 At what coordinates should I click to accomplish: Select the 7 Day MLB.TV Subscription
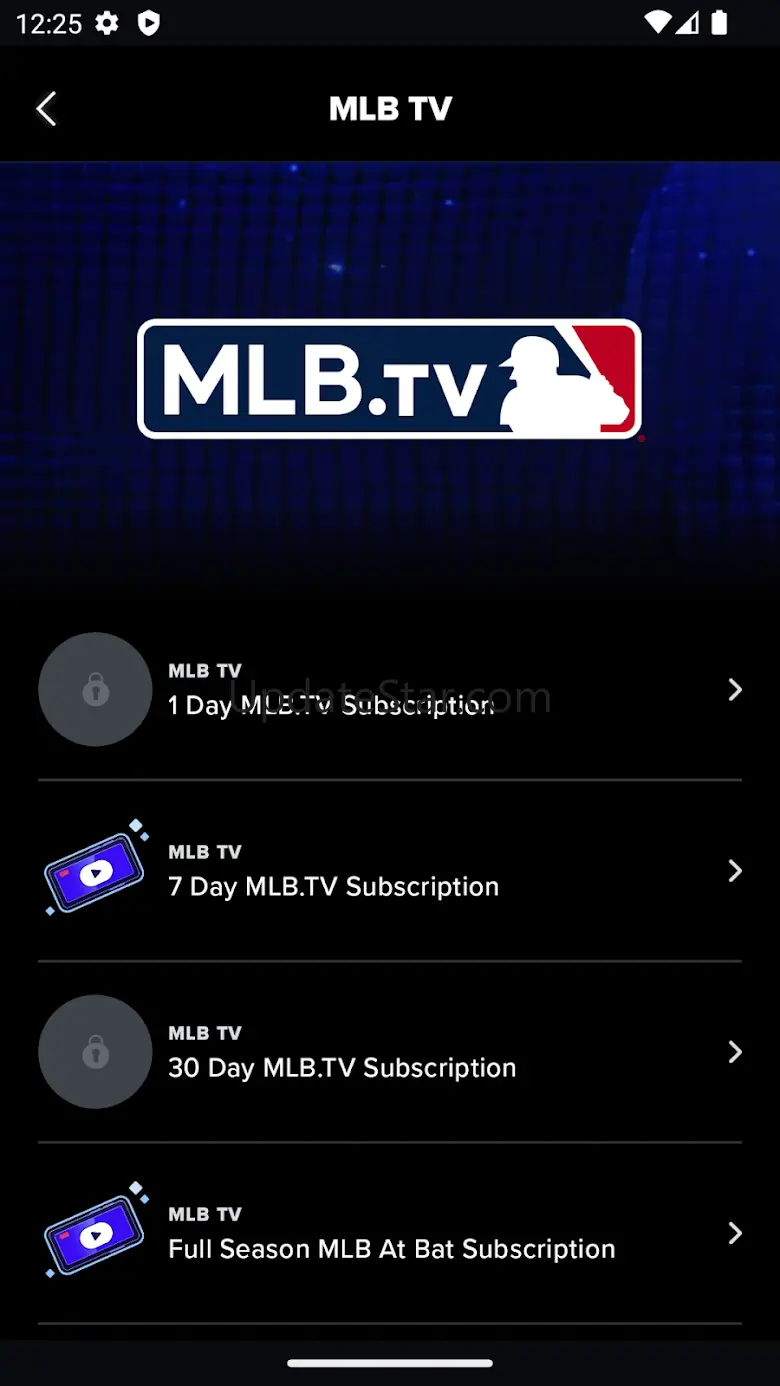click(x=390, y=871)
